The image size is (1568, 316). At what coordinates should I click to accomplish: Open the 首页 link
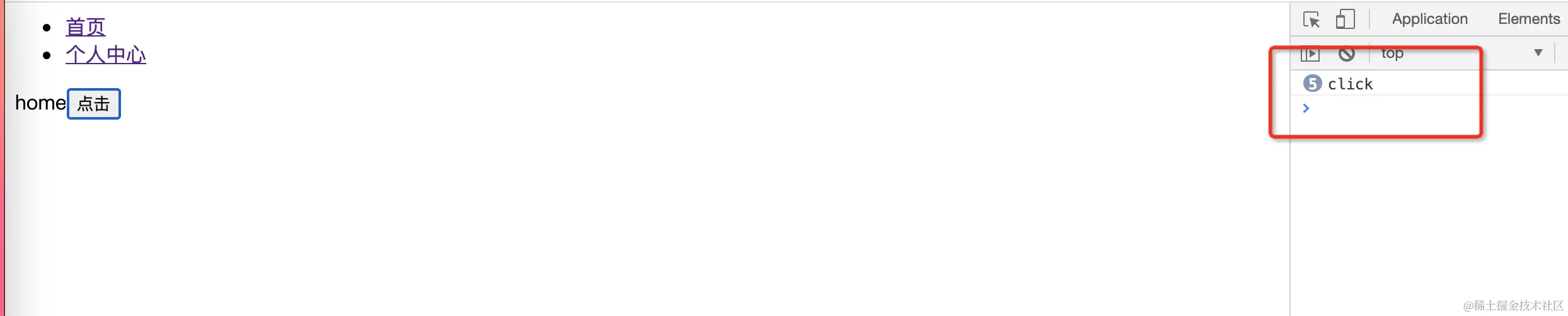click(x=85, y=27)
